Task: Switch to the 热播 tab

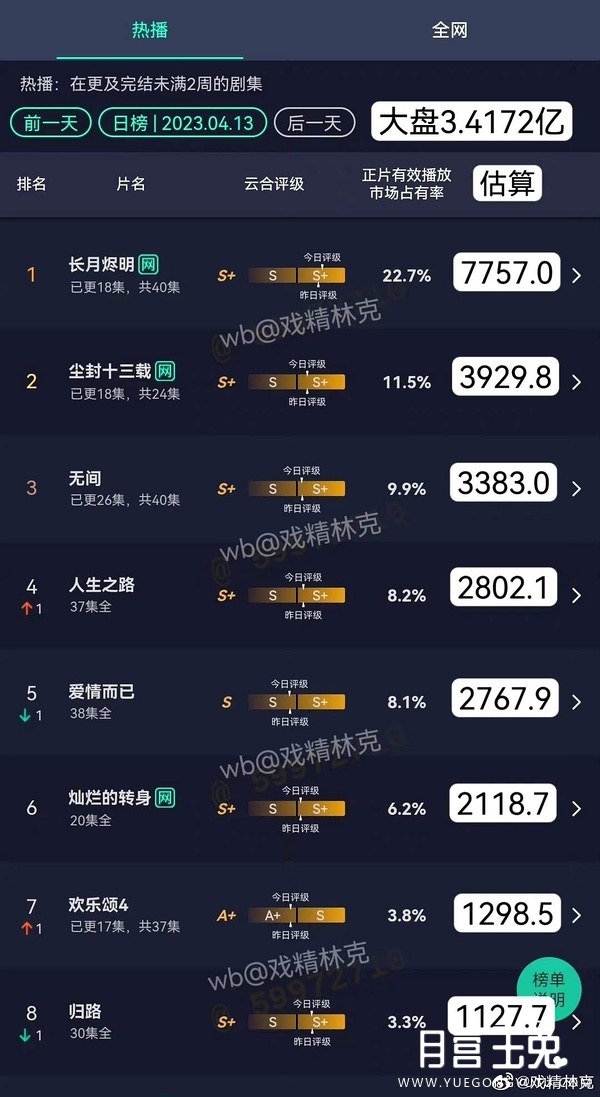Action: coord(150,30)
